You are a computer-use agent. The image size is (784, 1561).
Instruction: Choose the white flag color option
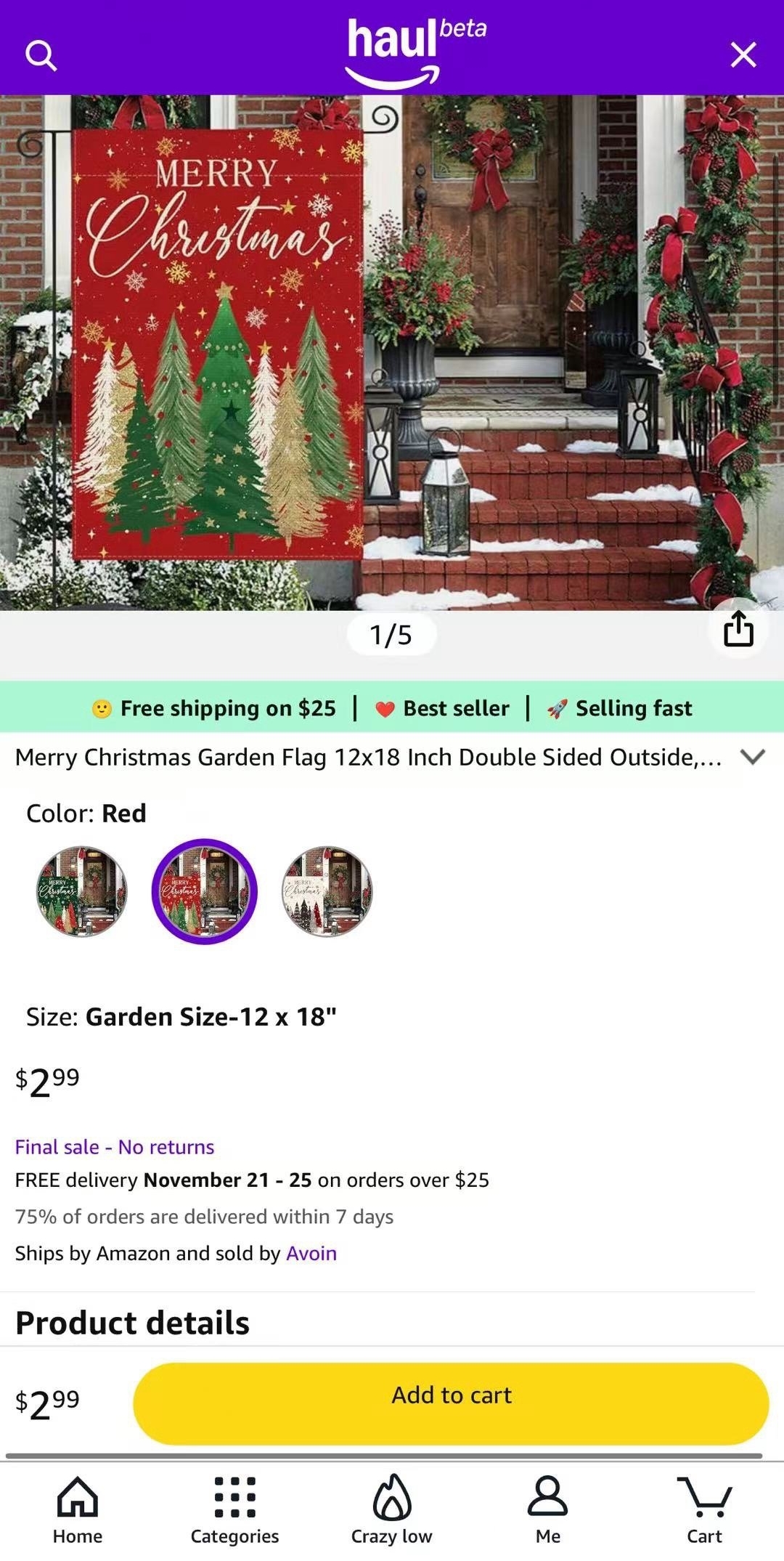pos(327,891)
